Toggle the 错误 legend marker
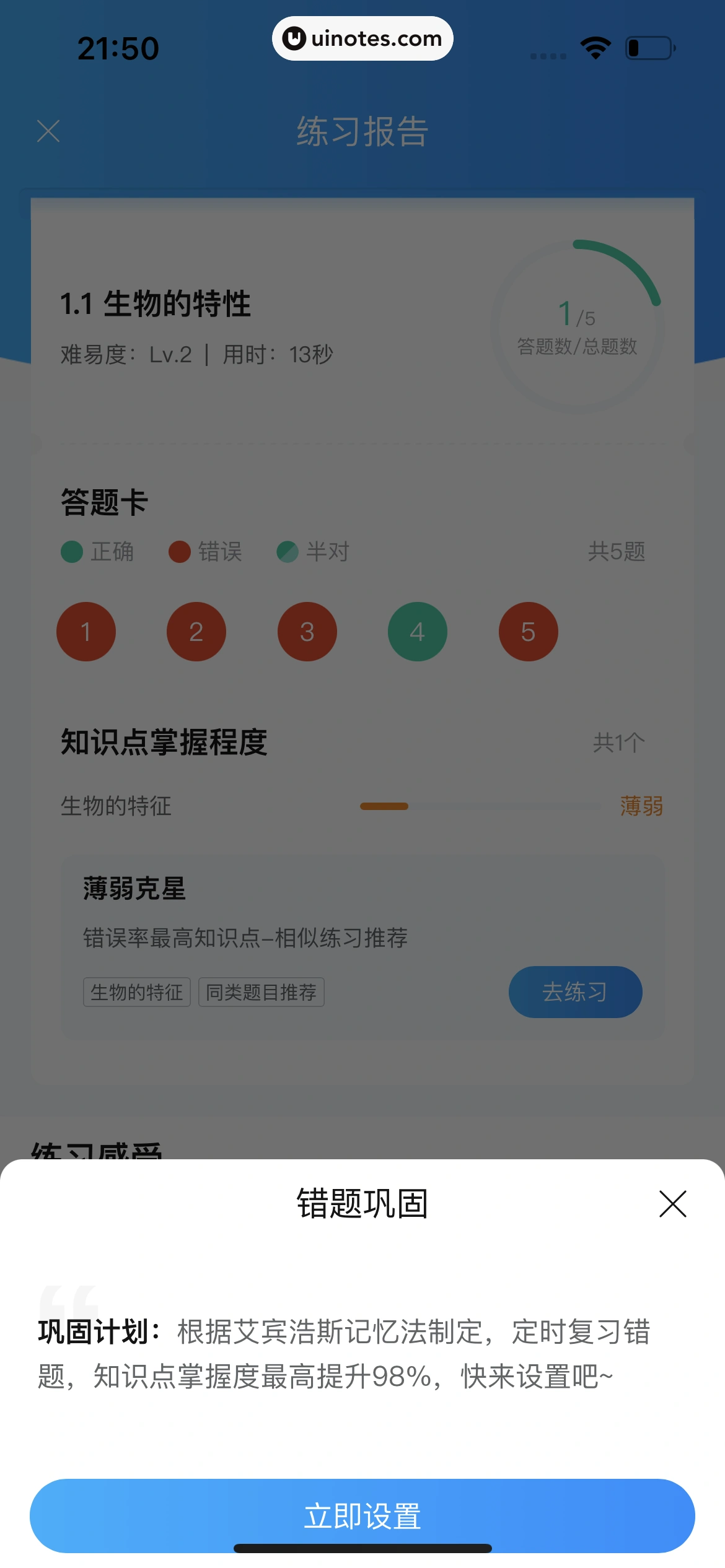This screenshot has width=725, height=1568. (179, 552)
